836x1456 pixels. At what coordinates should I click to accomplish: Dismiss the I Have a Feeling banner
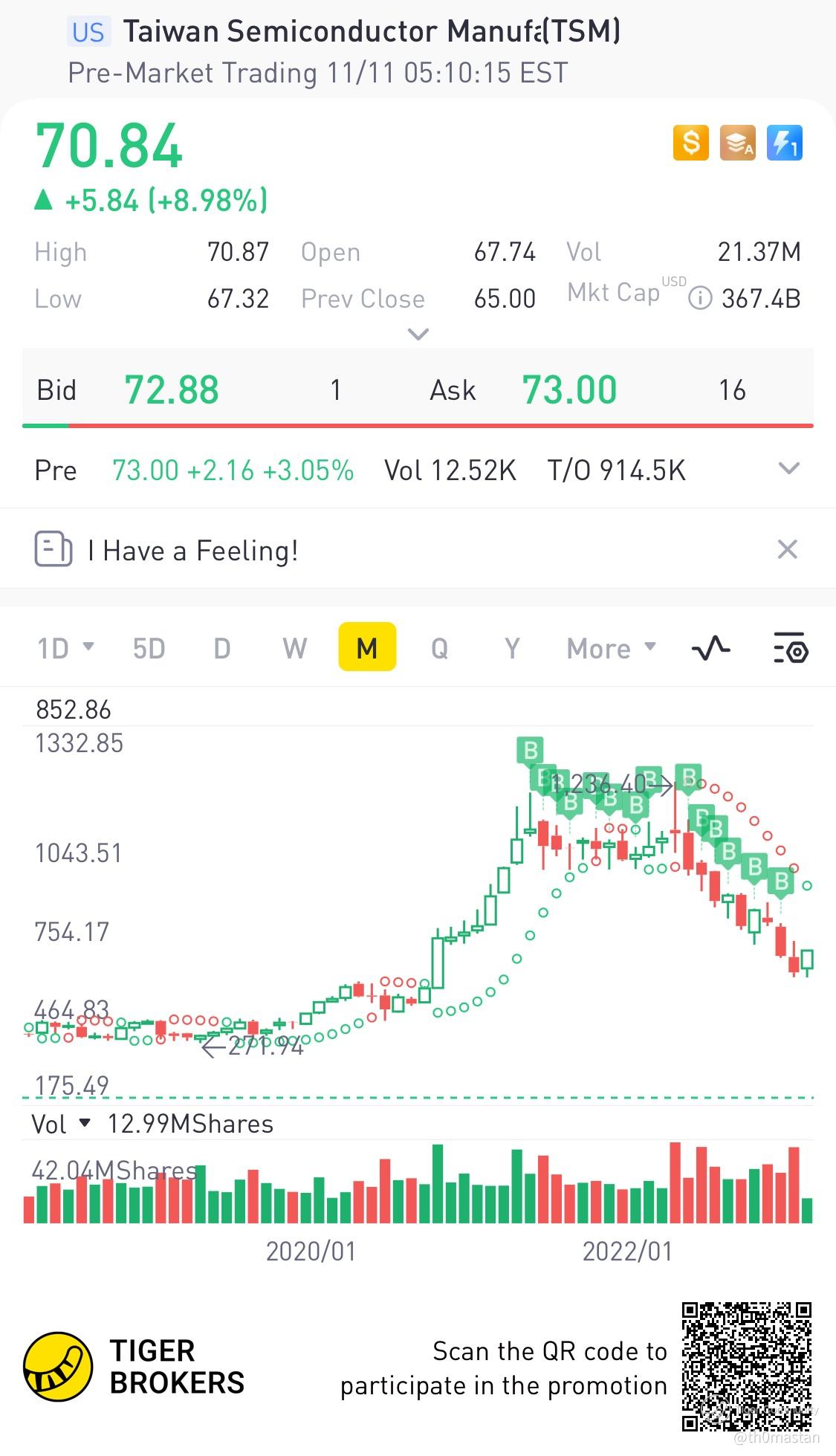(787, 550)
